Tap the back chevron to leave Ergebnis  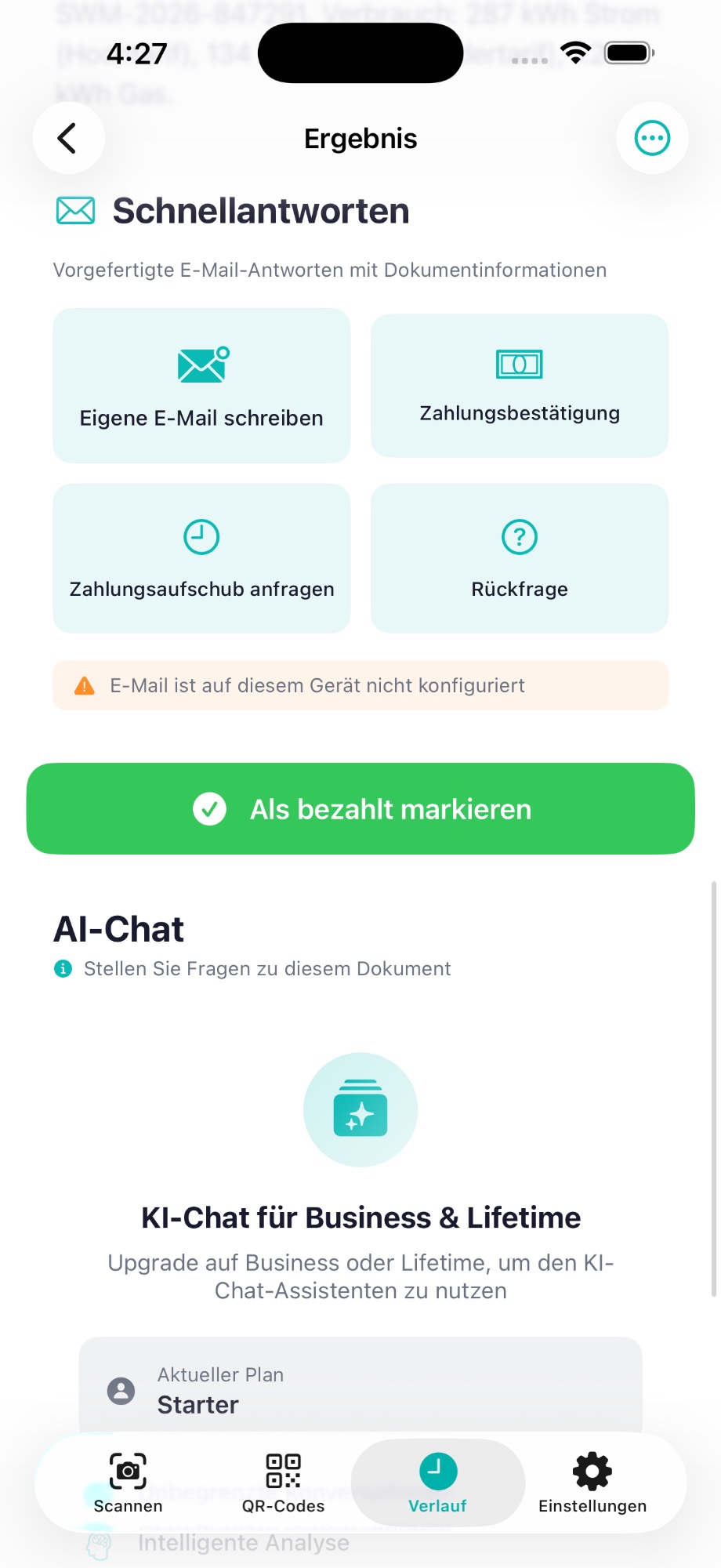pos(68,137)
